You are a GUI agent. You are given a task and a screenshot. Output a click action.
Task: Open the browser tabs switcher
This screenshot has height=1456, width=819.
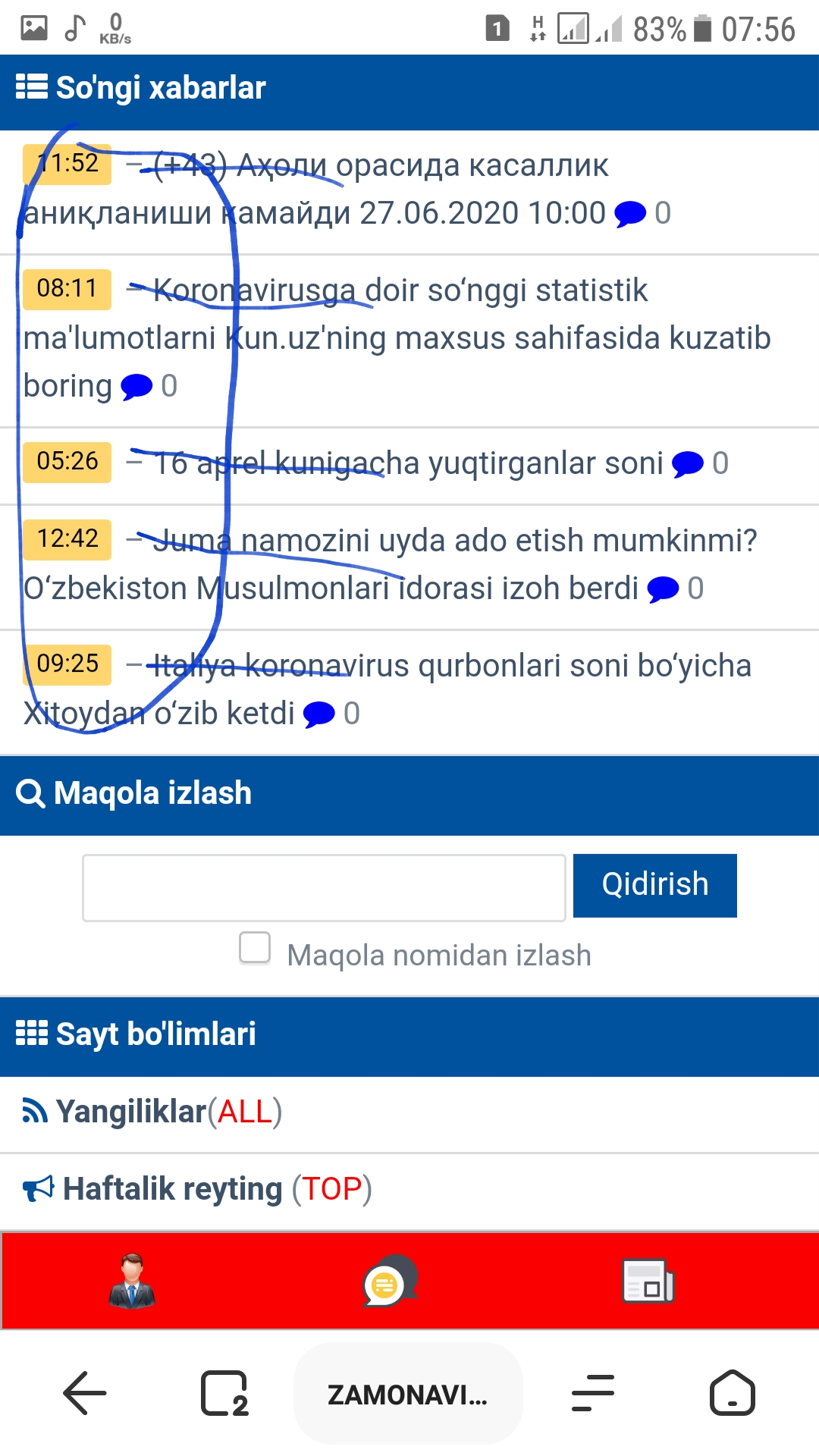[224, 1393]
